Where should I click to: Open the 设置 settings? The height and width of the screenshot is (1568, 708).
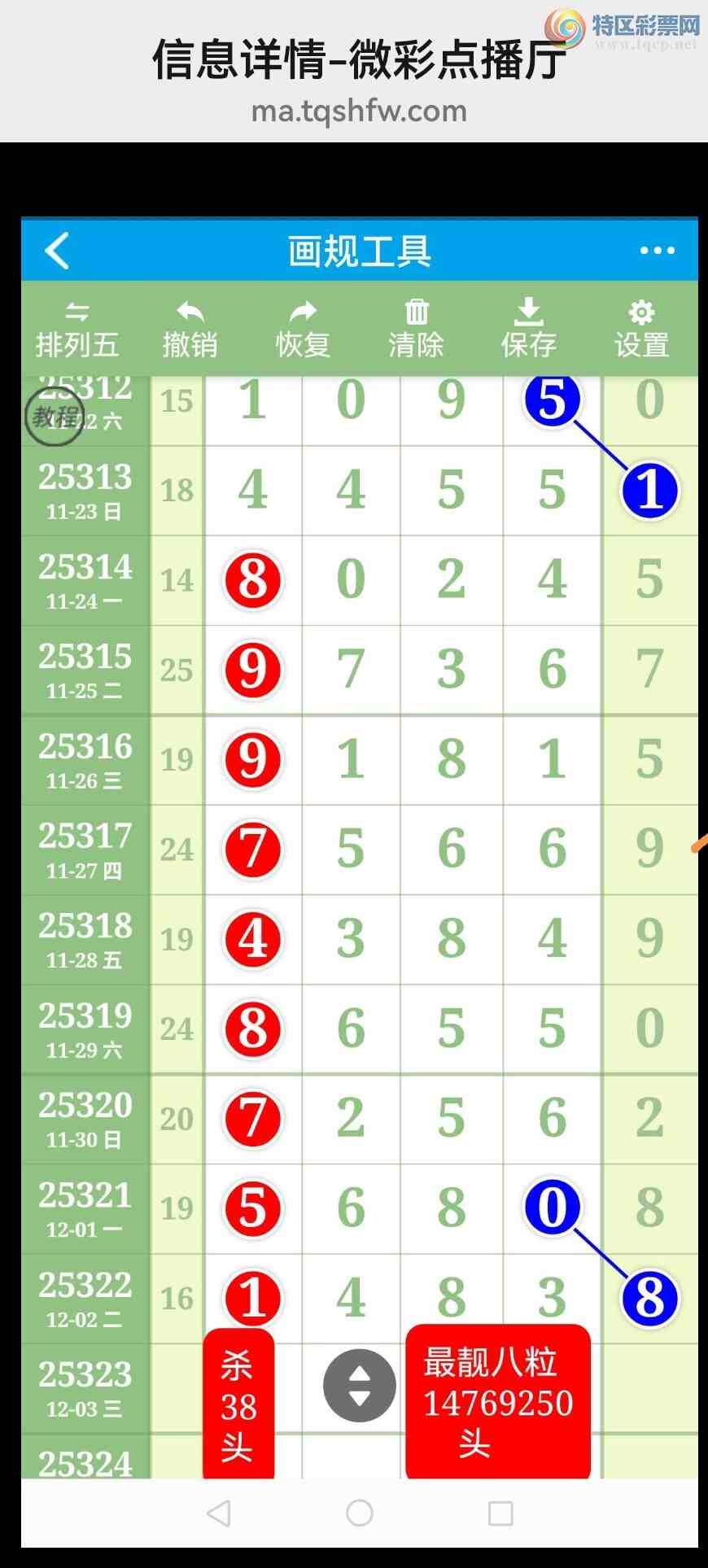click(641, 330)
